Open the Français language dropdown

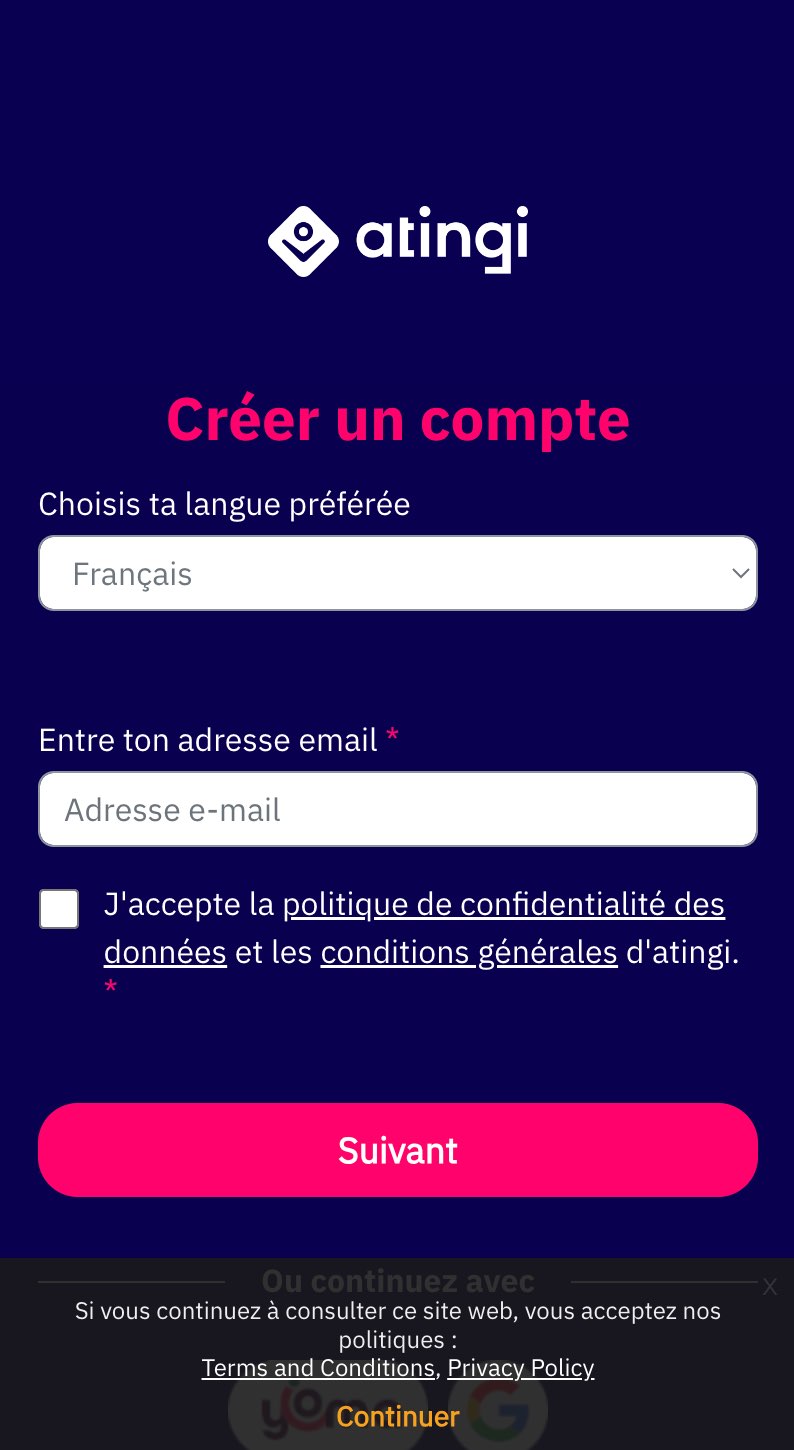[397, 573]
